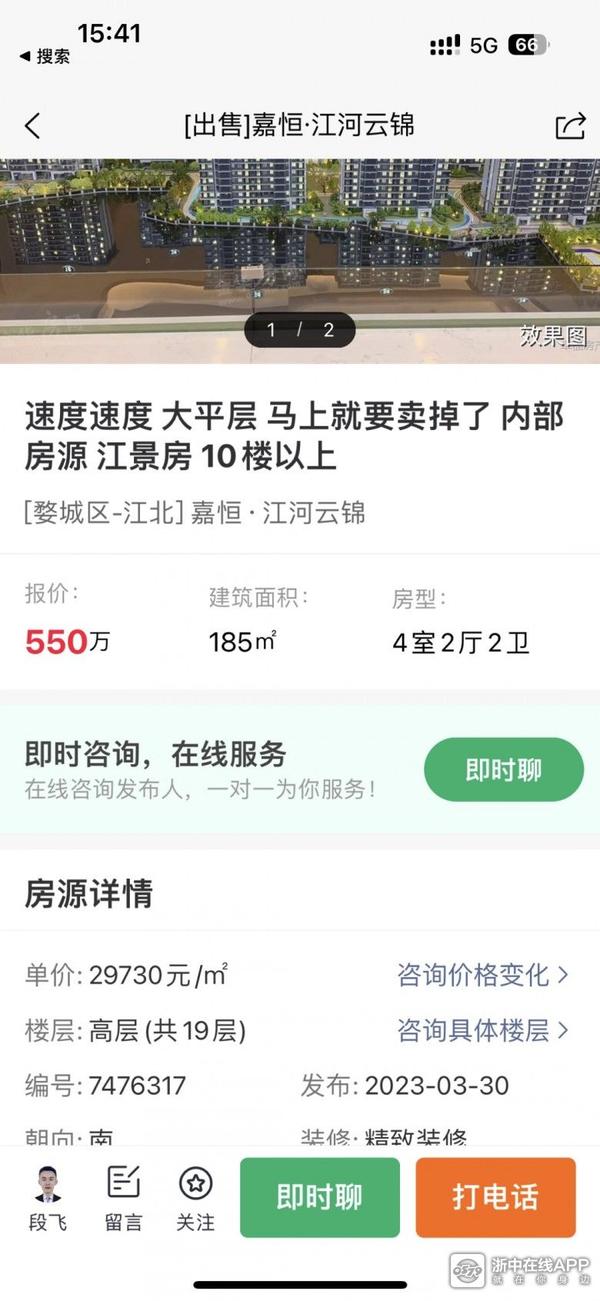
Task: Leave a message via 留言
Action: click(123, 1197)
